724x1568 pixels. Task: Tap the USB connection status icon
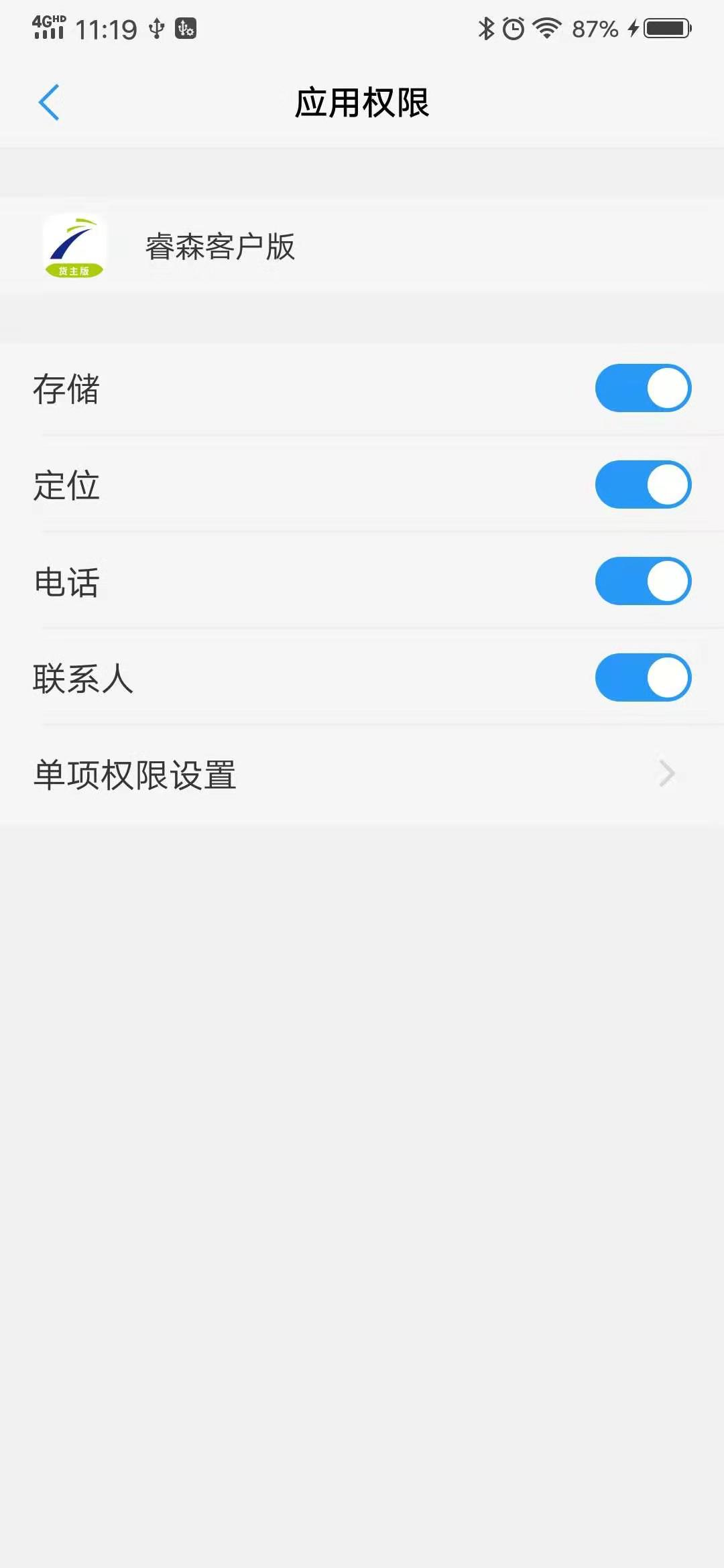(158, 29)
